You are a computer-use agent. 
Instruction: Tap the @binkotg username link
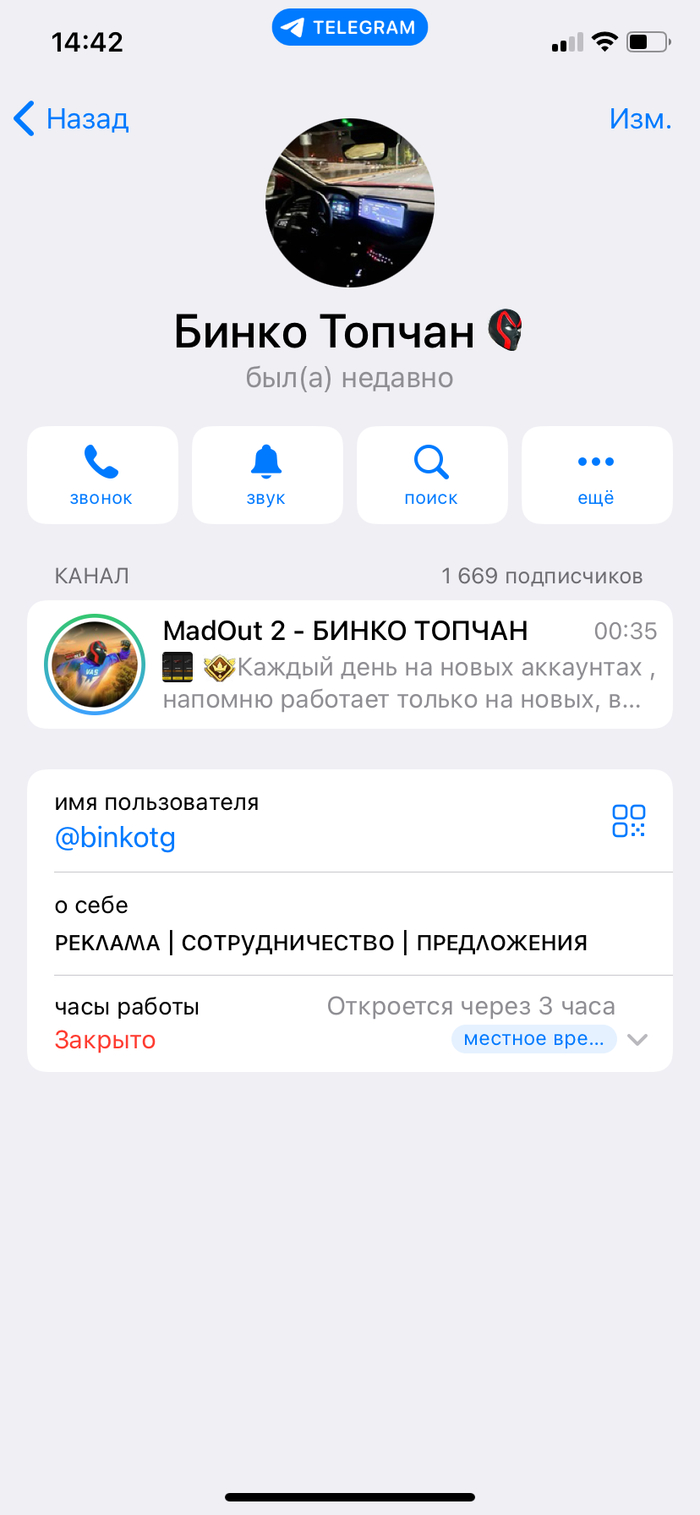(x=115, y=838)
